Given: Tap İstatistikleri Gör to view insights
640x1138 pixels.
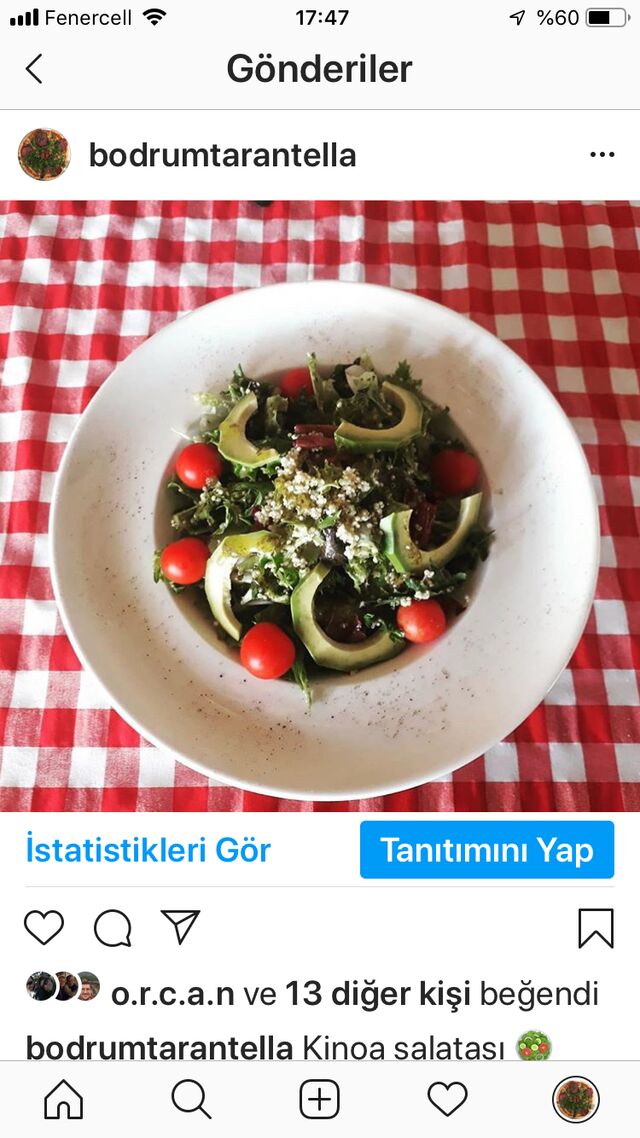Looking at the screenshot, I should click(148, 850).
